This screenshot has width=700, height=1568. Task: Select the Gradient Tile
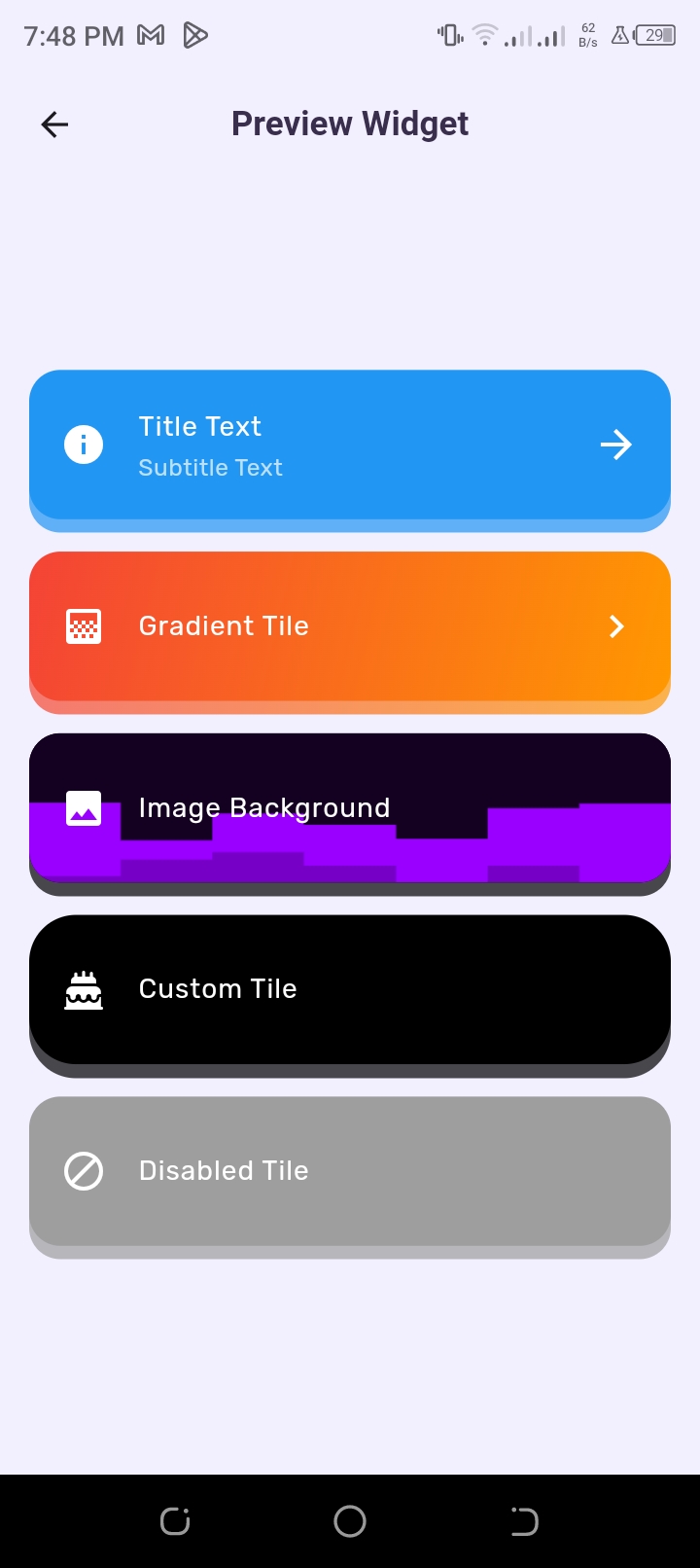point(350,625)
